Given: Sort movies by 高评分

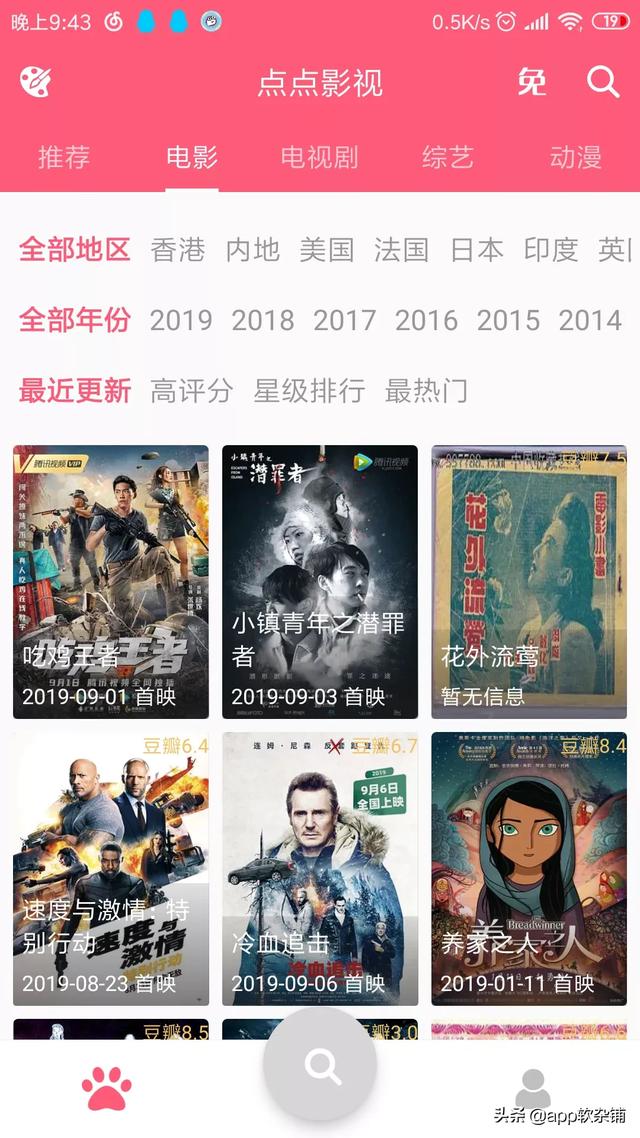Looking at the screenshot, I should pos(191,391).
